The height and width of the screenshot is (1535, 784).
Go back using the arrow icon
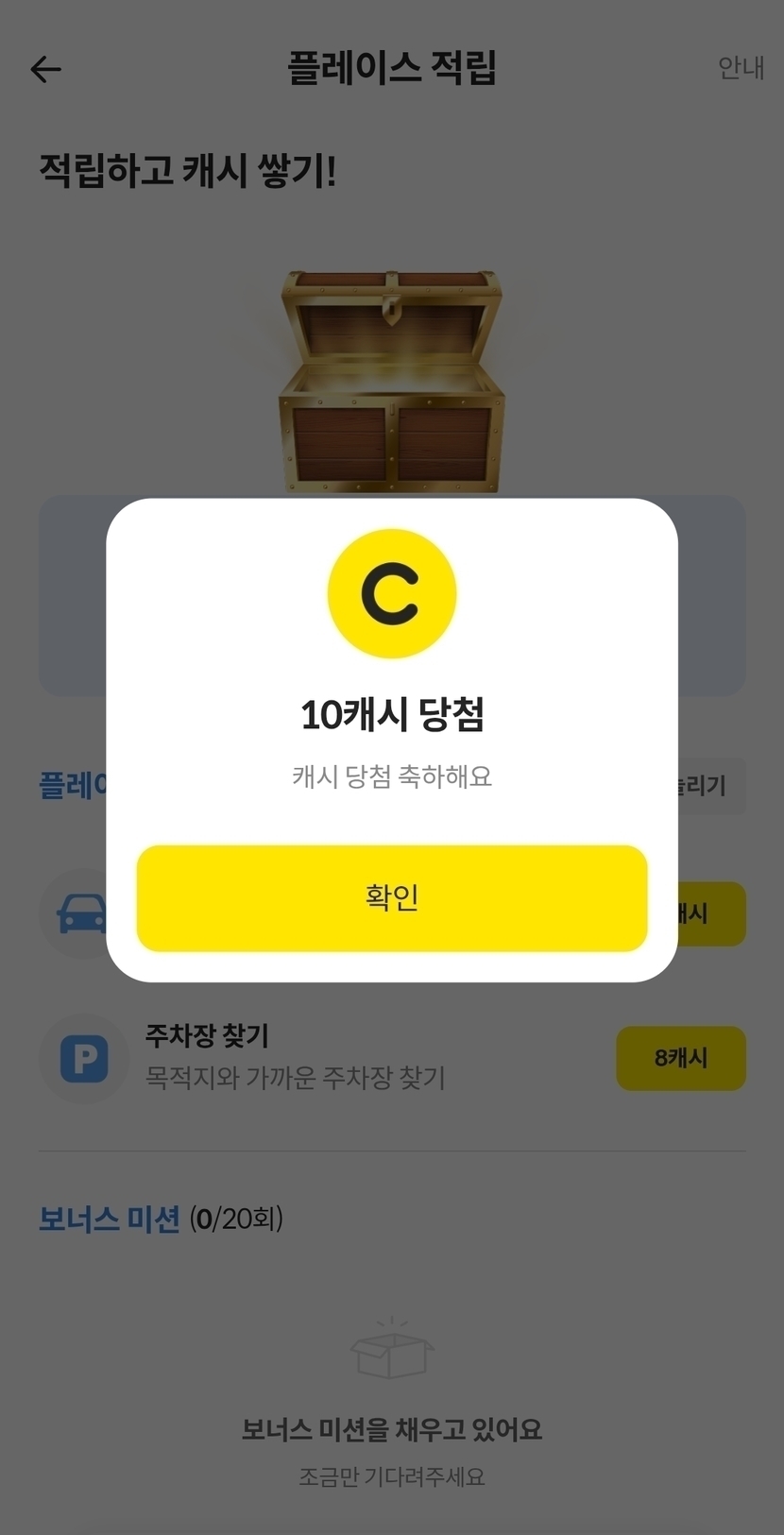click(x=45, y=69)
